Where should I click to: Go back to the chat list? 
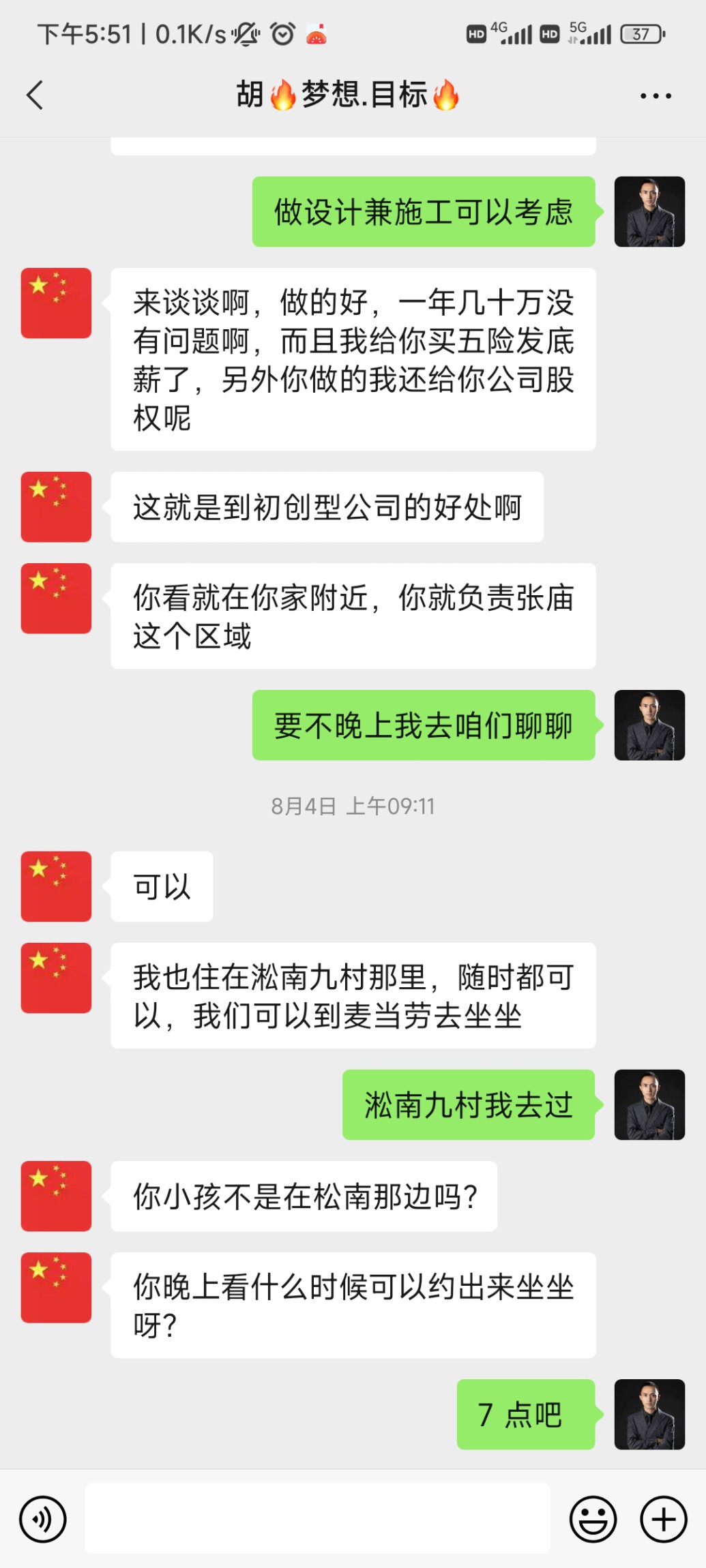pos(35,95)
